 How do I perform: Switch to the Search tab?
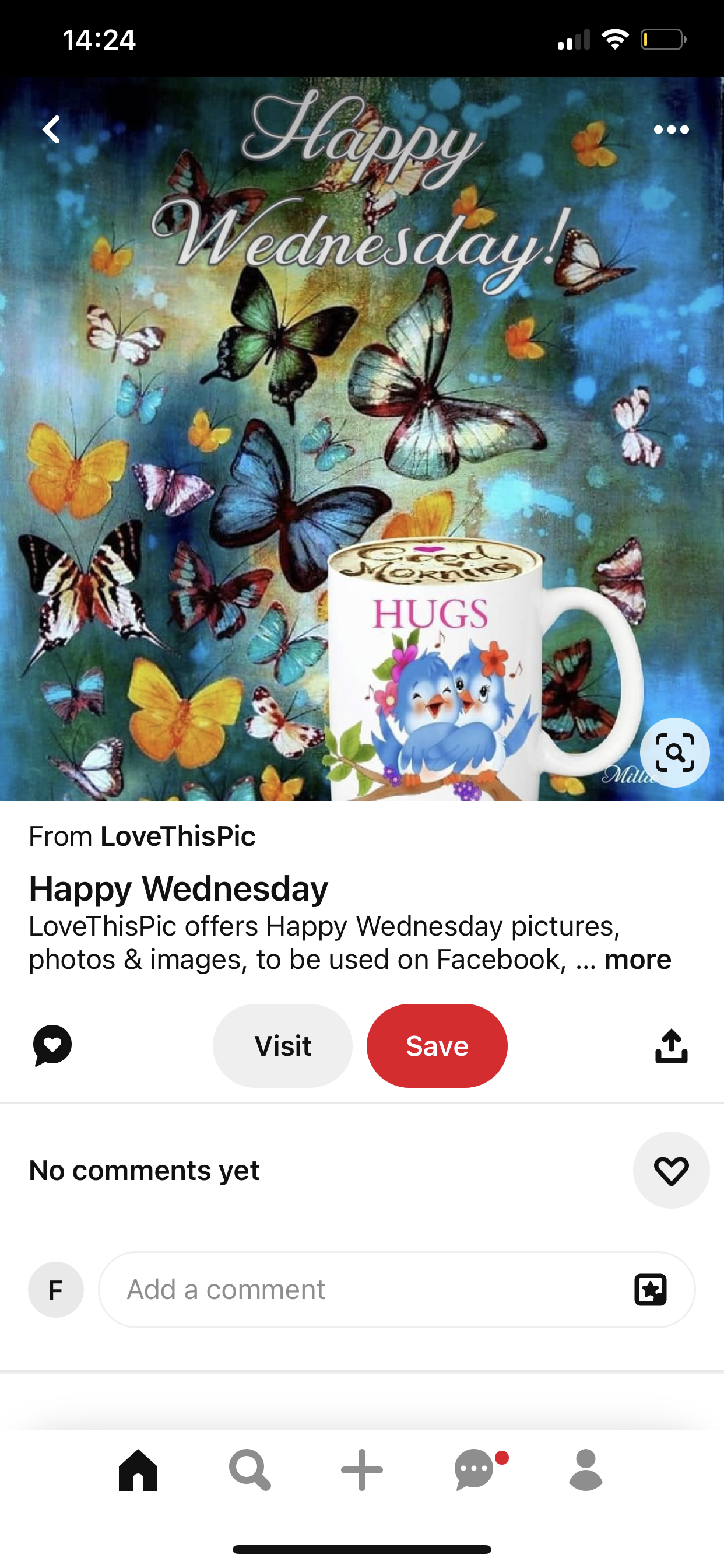249,1470
